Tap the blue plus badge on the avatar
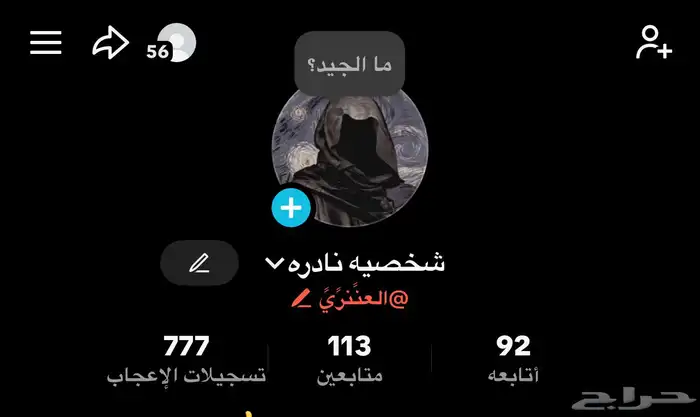Image resolution: width=700 pixels, height=417 pixels. [291, 208]
